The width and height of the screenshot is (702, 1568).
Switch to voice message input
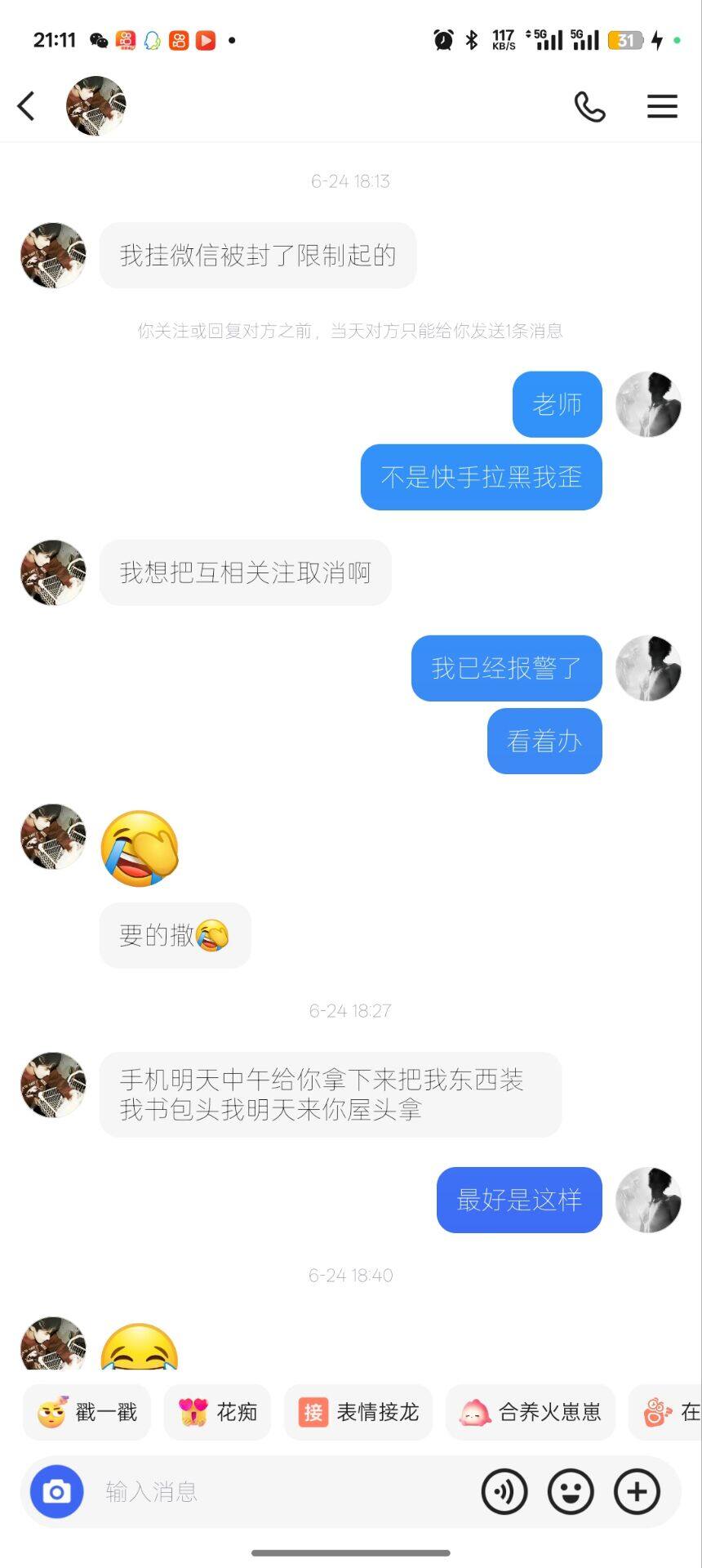pyautogui.click(x=504, y=1492)
